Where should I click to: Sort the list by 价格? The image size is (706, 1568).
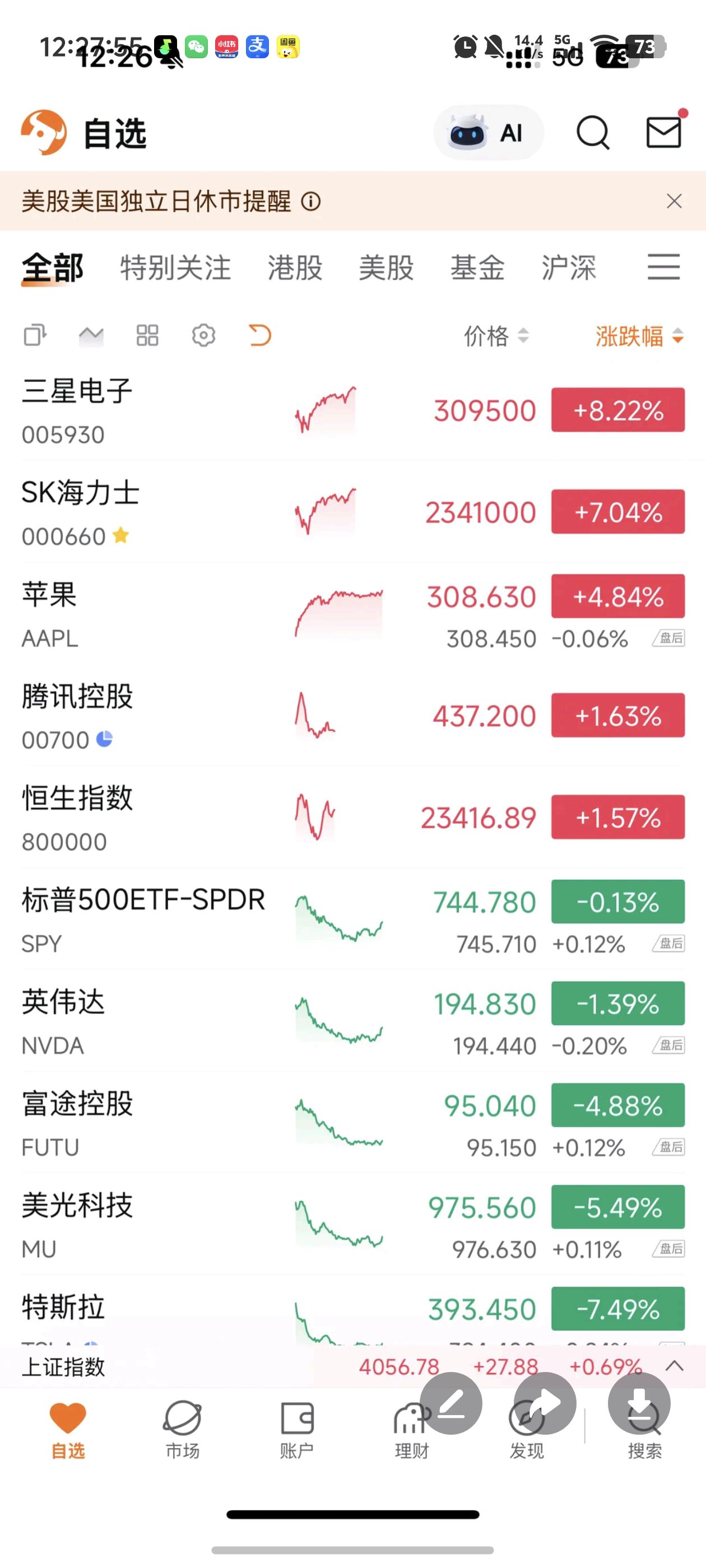point(496,335)
